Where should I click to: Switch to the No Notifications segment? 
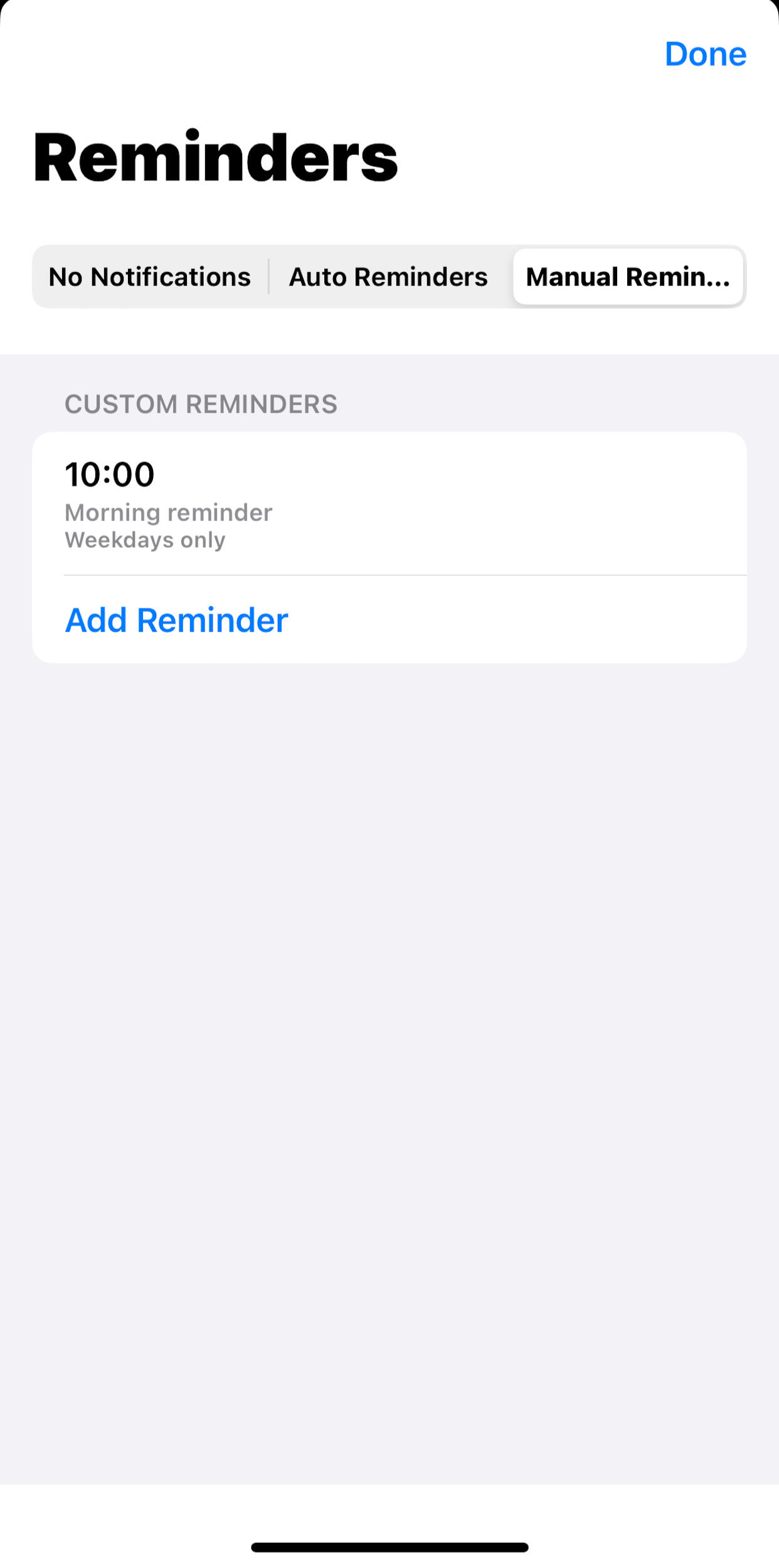(151, 276)
